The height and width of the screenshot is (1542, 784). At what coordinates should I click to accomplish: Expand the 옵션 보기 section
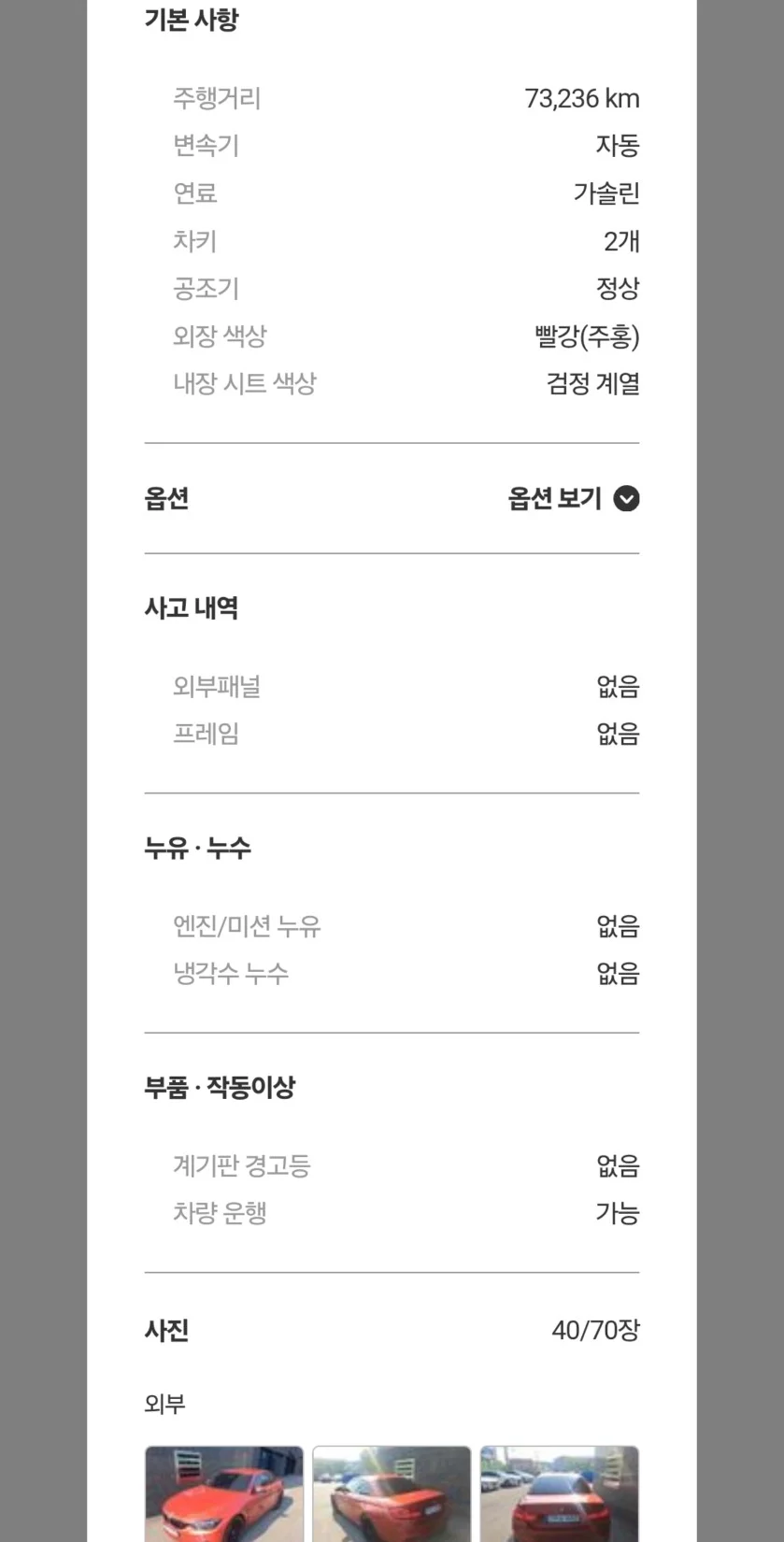pyautogui.click(x=573, y=499)
